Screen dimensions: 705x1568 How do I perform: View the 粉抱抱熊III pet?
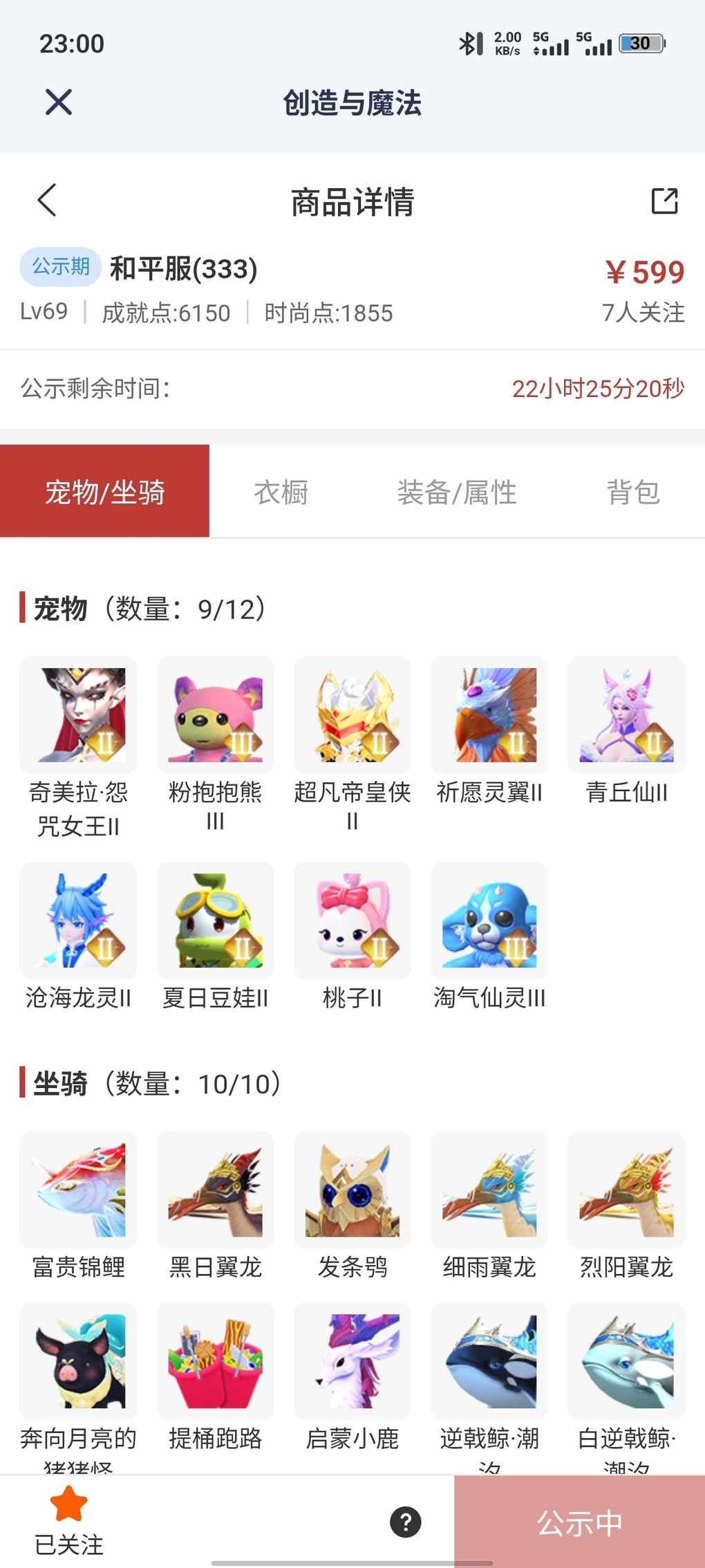tap(215, 715)
